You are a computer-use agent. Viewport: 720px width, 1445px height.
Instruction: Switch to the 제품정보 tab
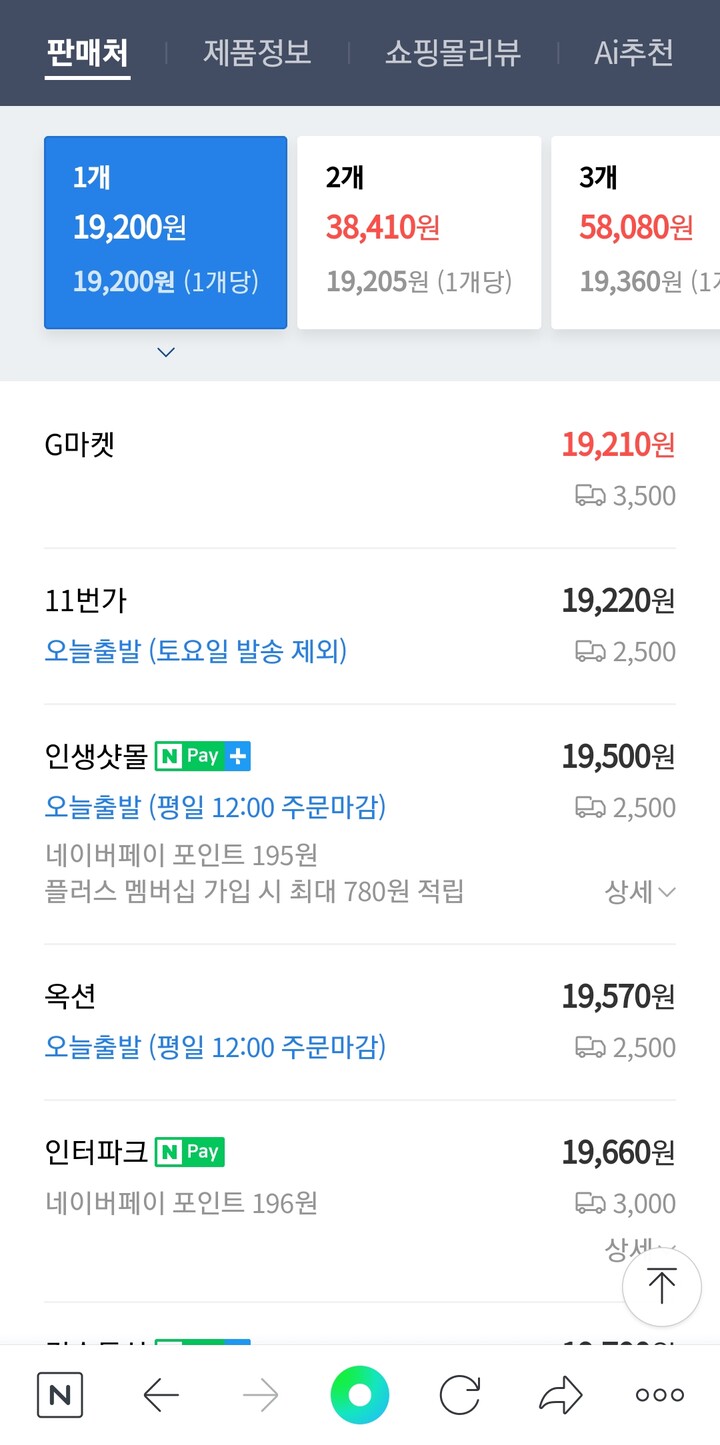coord(257,55)
